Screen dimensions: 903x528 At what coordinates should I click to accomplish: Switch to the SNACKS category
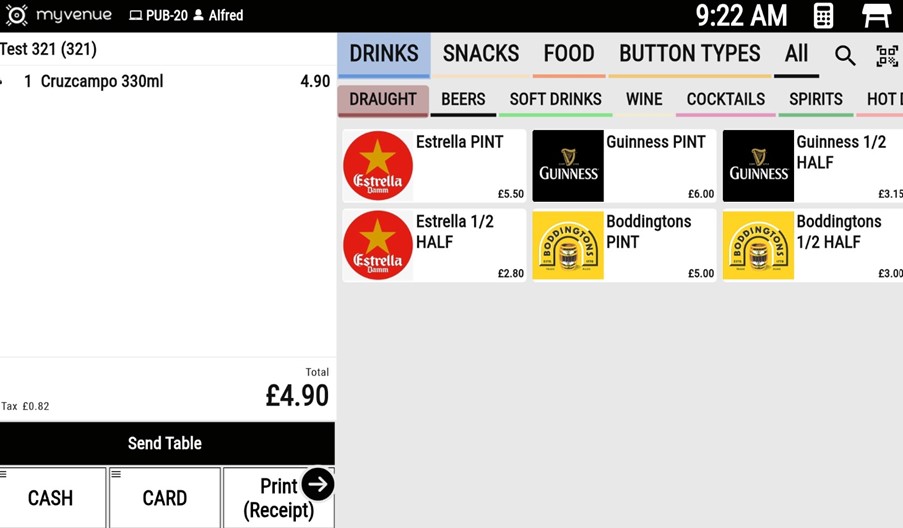[x=481, y=54]
